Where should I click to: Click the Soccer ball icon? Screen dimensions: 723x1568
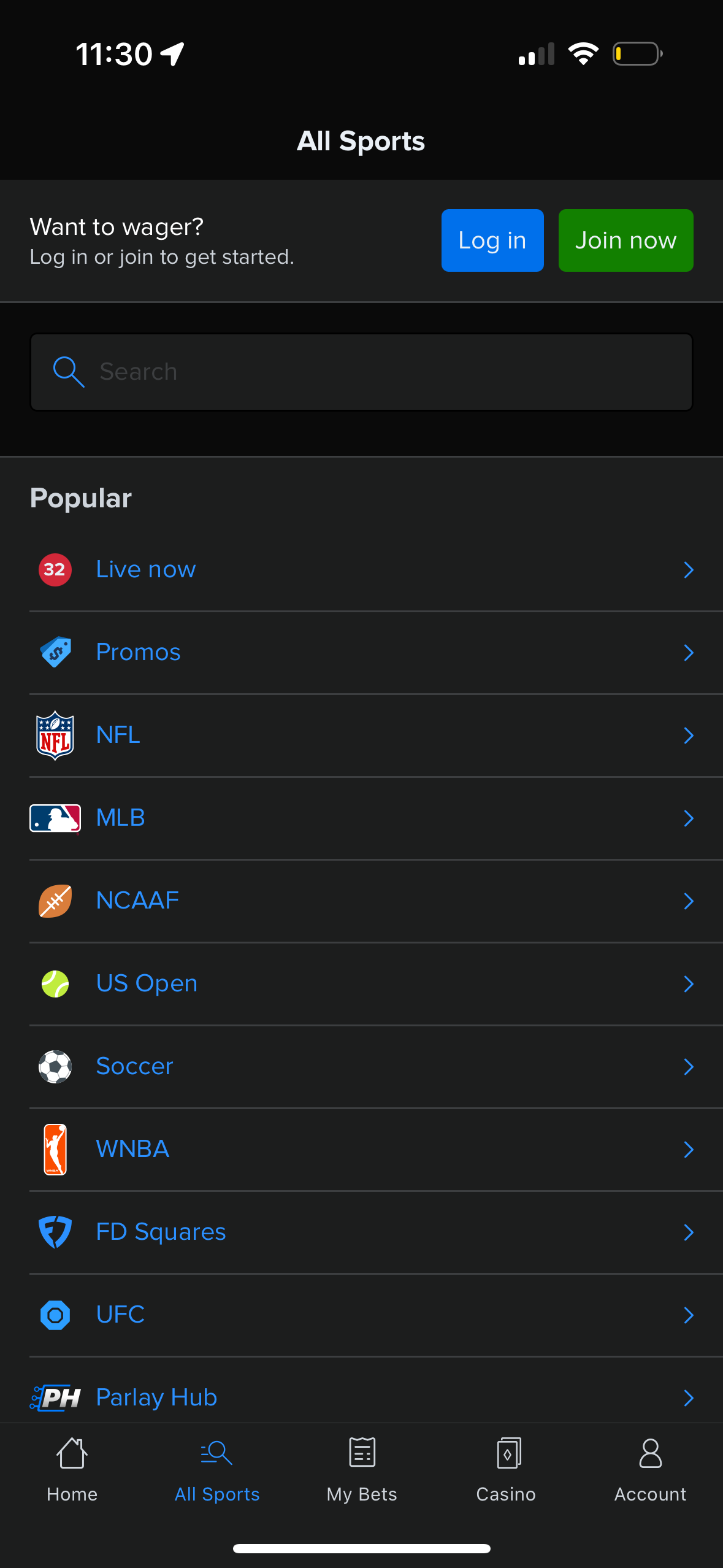tap(55, 1066)
